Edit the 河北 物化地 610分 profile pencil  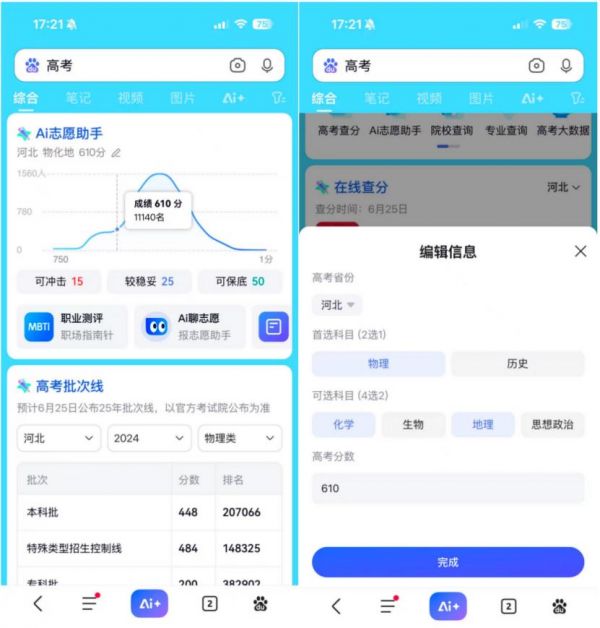click(116, 153)
